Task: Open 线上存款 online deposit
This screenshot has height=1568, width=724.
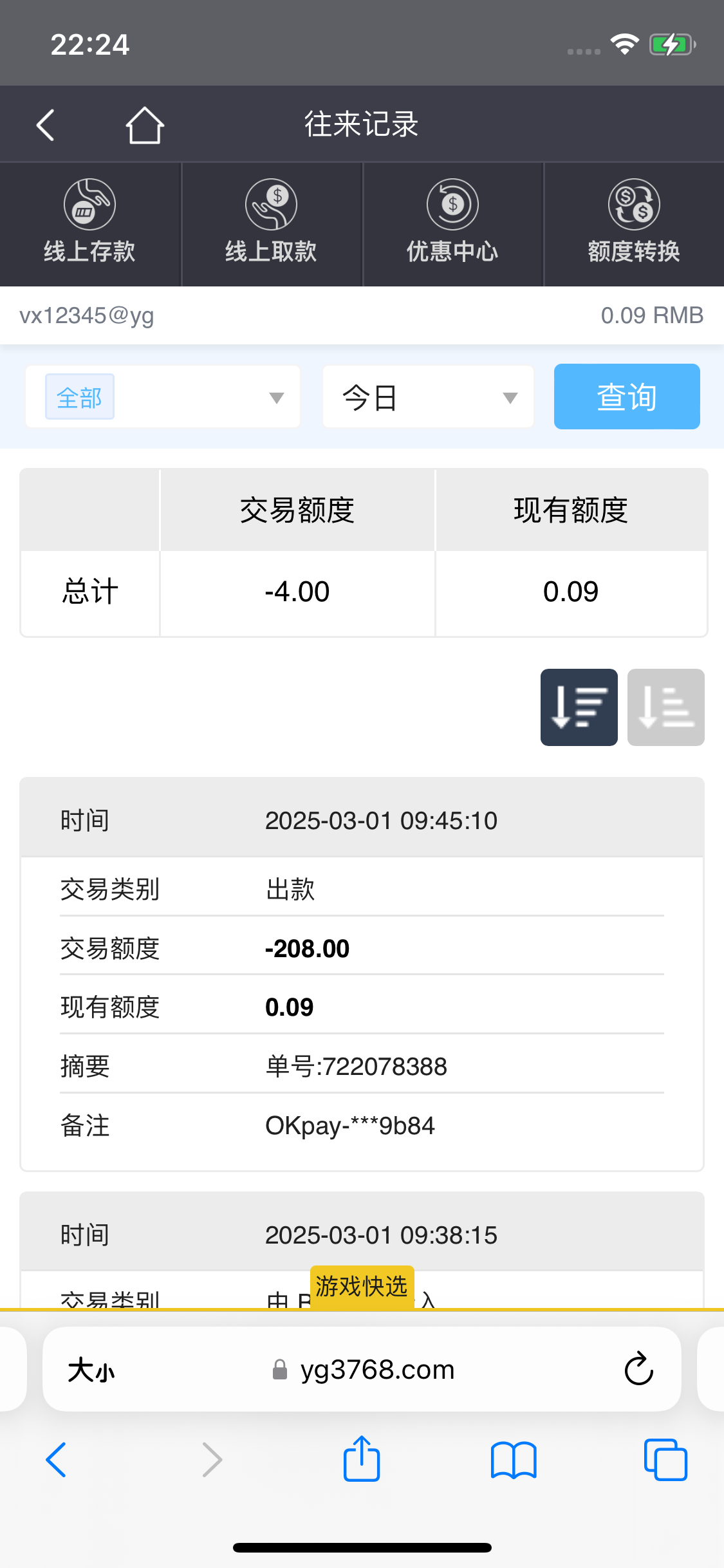Action: [x=90, y=223]
